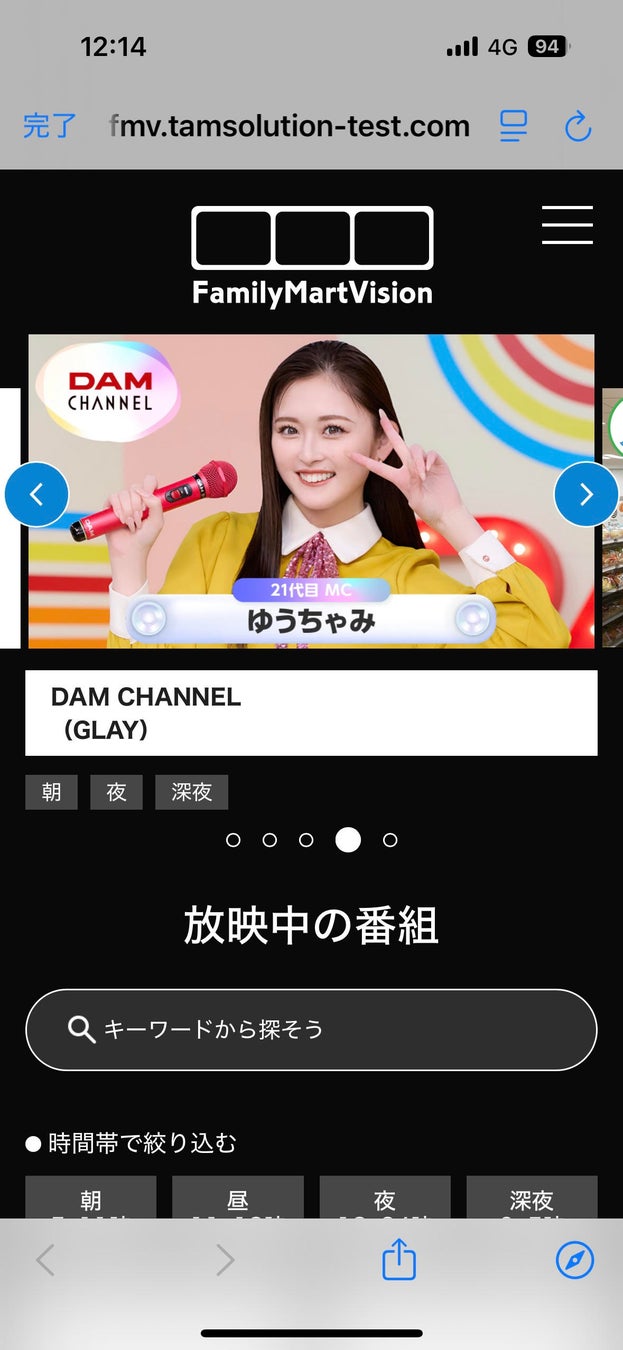
Task: Open the FamilyMartVision address bar
Action: click(289, 126)
